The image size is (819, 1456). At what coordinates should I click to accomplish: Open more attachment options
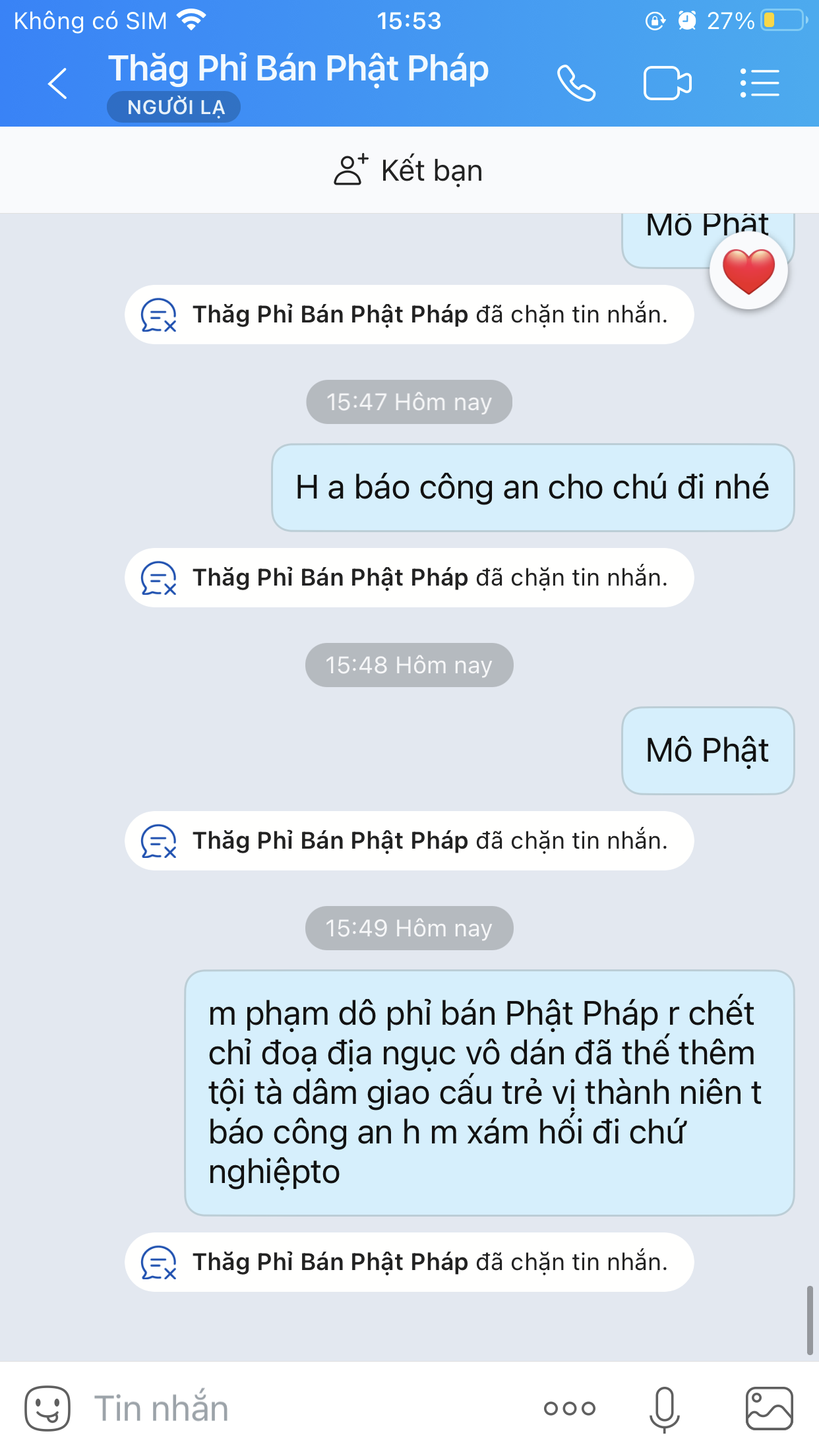click(570, 1409)
